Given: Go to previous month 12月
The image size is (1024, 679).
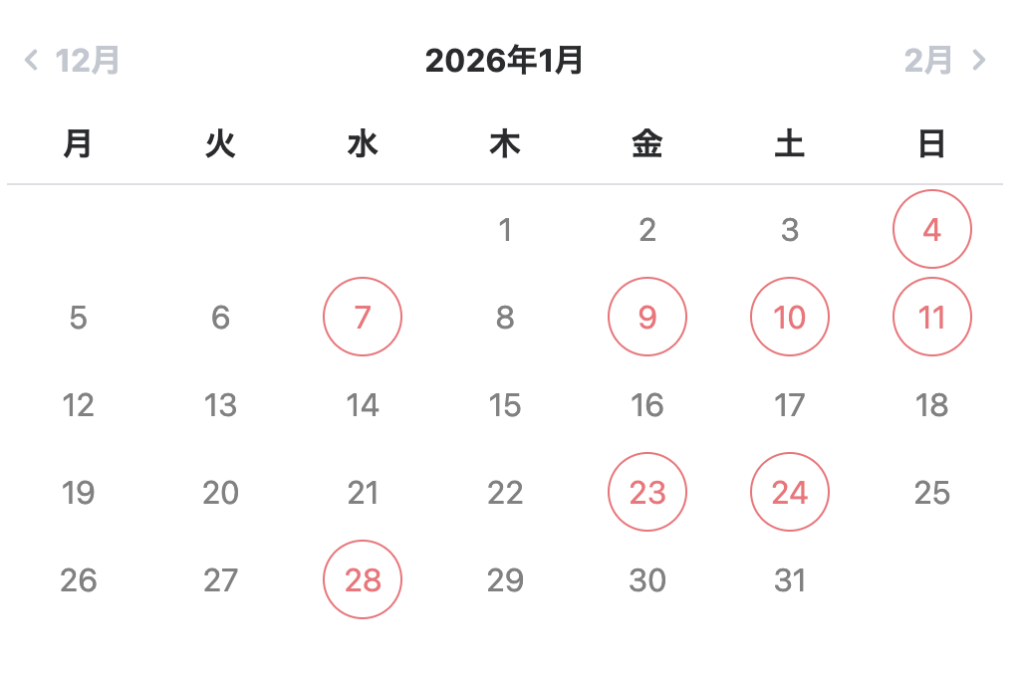Looking at the screenshot, I should click(x=72, y=61).
